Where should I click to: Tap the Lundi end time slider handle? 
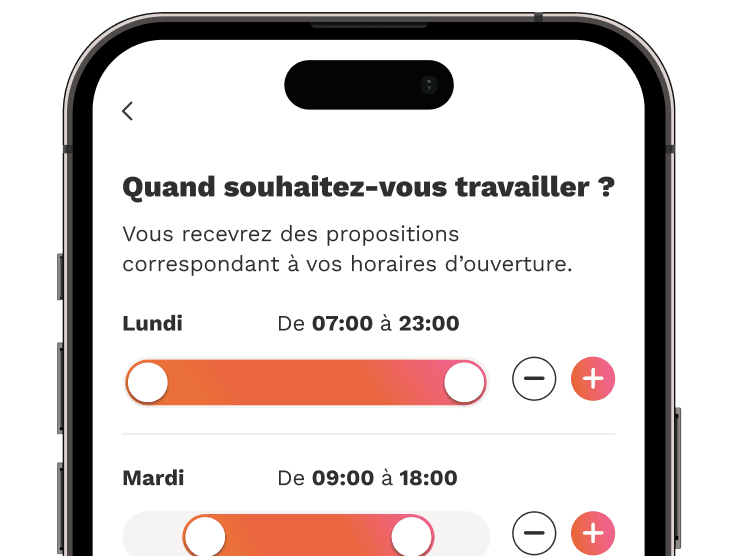click(464, 382)
